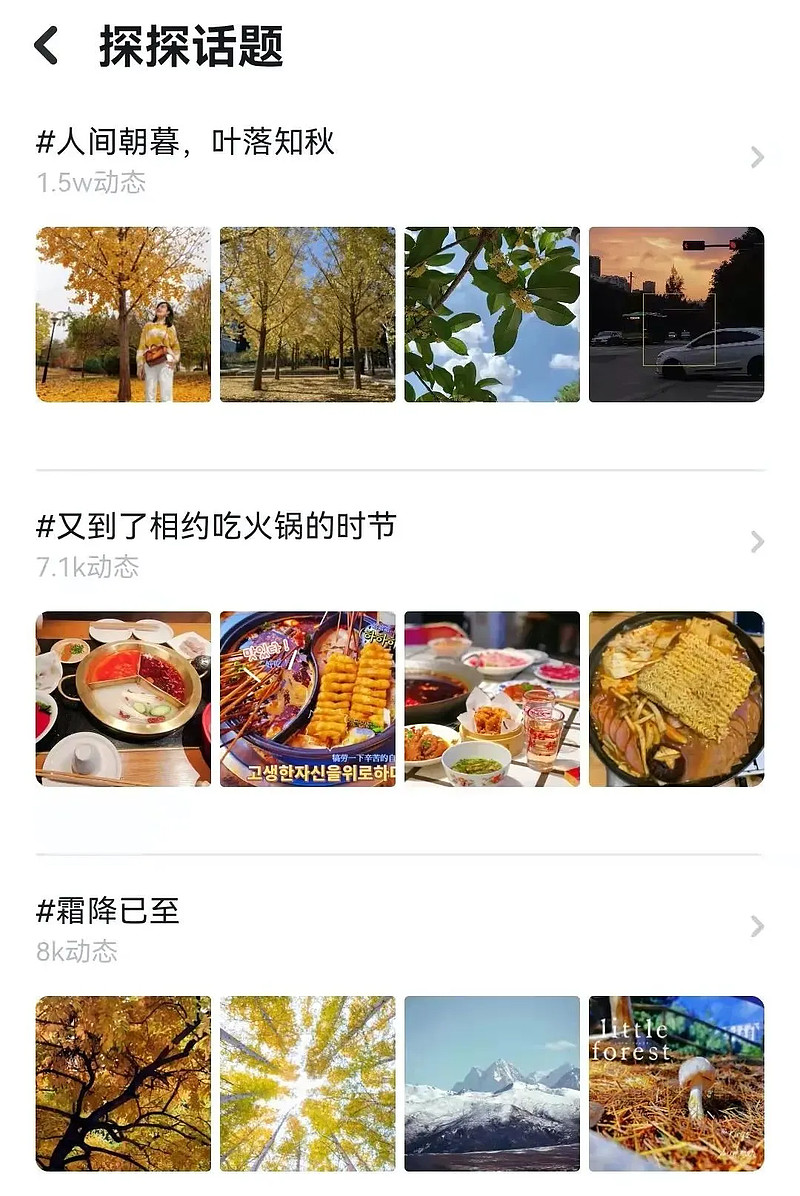Open the split hot pot table photo
The width and height of the screenshot is (800, 1196).
(123, 698)
